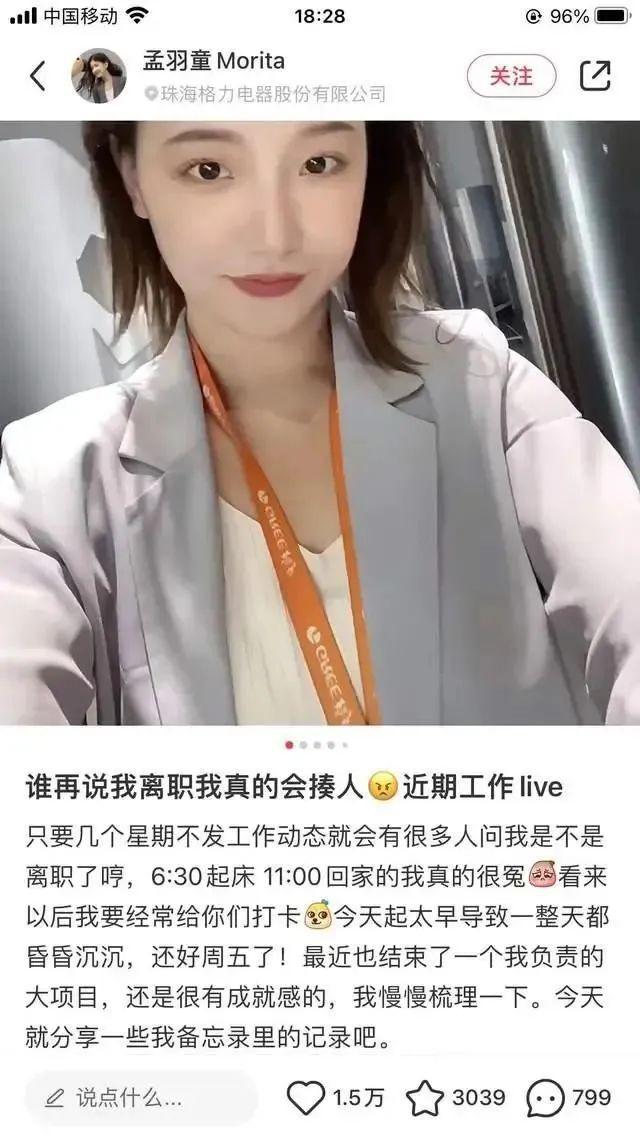The image size is (640, 1138).
Task: Go back using the top-left arrow
Action: point(38,76)
